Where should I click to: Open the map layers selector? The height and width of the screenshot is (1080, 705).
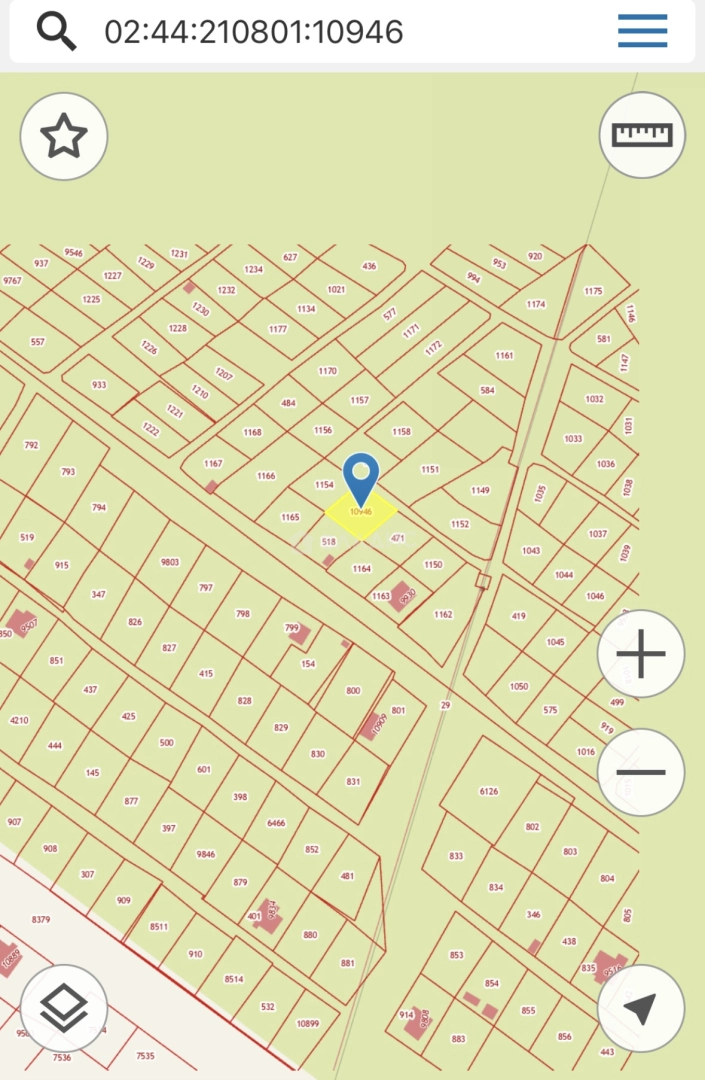[64, 1008]
